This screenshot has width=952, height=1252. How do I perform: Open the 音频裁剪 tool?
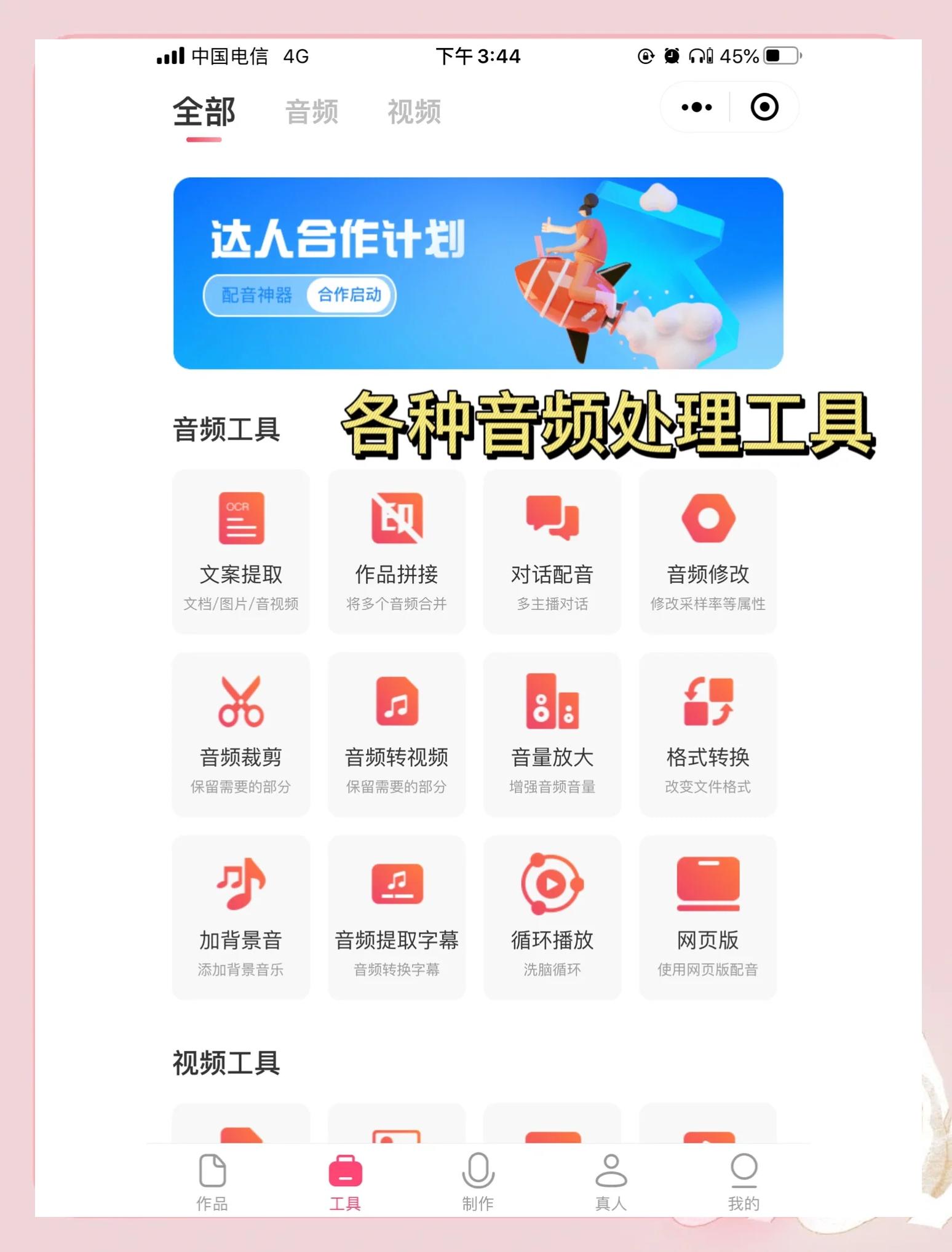(x=241, y=734)
